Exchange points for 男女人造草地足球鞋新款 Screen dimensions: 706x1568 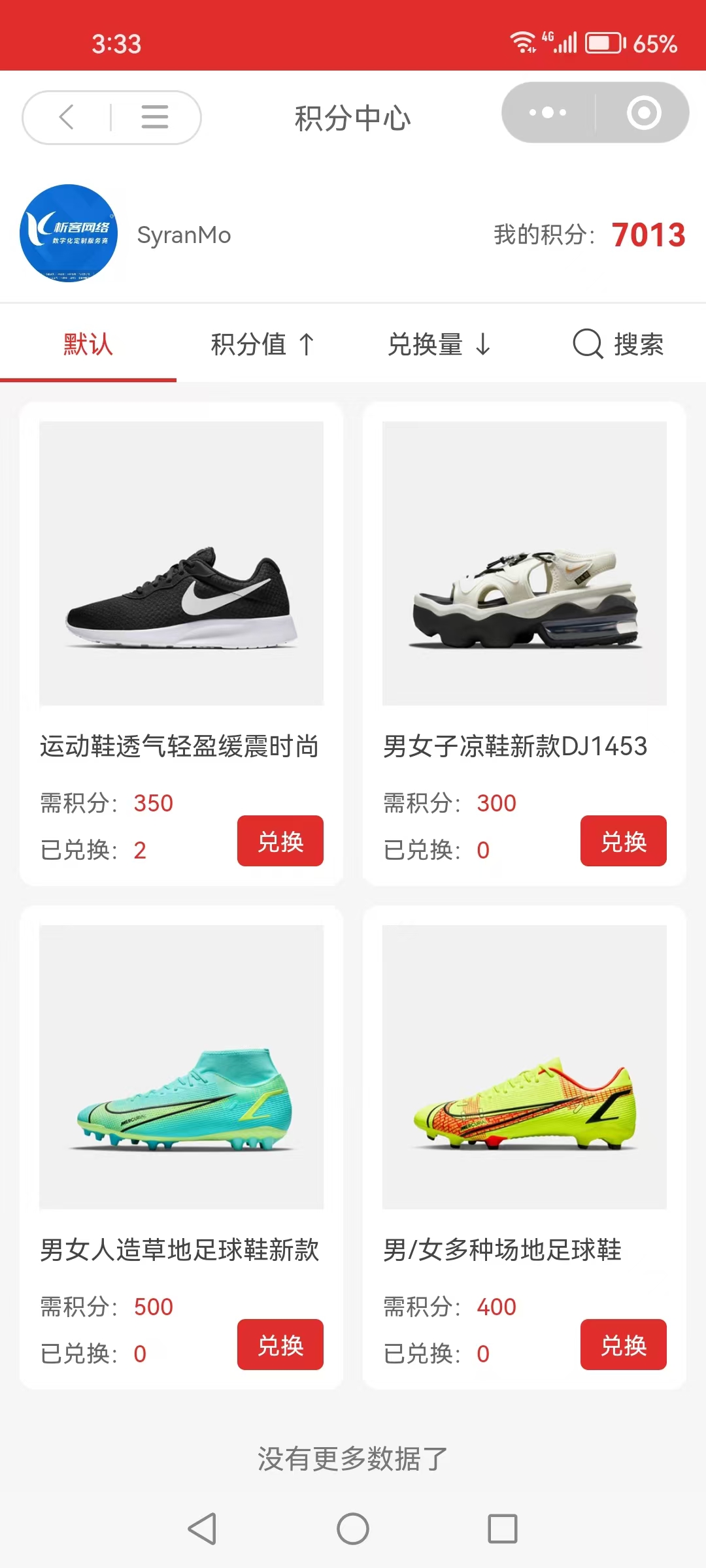coord(280,1345)
